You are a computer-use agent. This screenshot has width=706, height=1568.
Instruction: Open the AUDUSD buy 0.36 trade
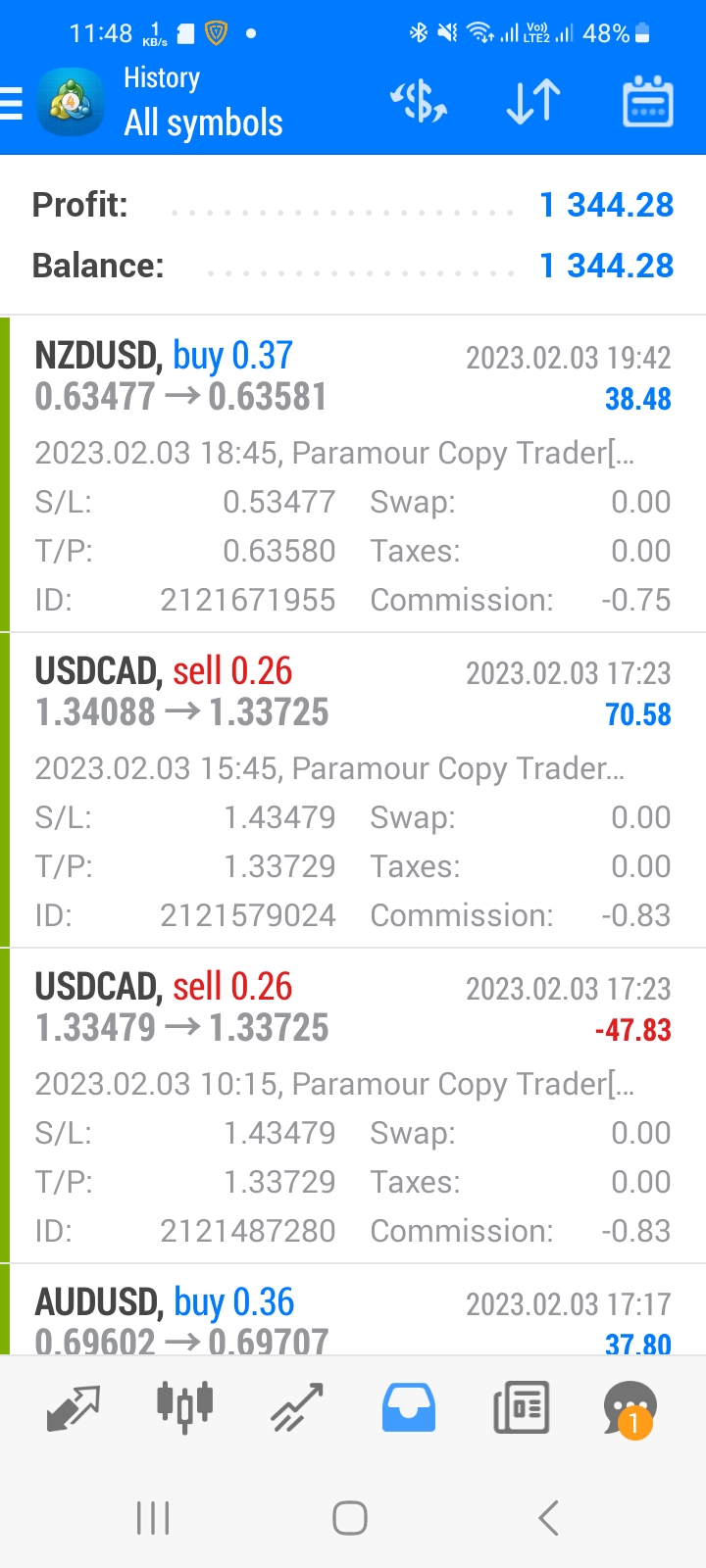[x=353, y=1310]
